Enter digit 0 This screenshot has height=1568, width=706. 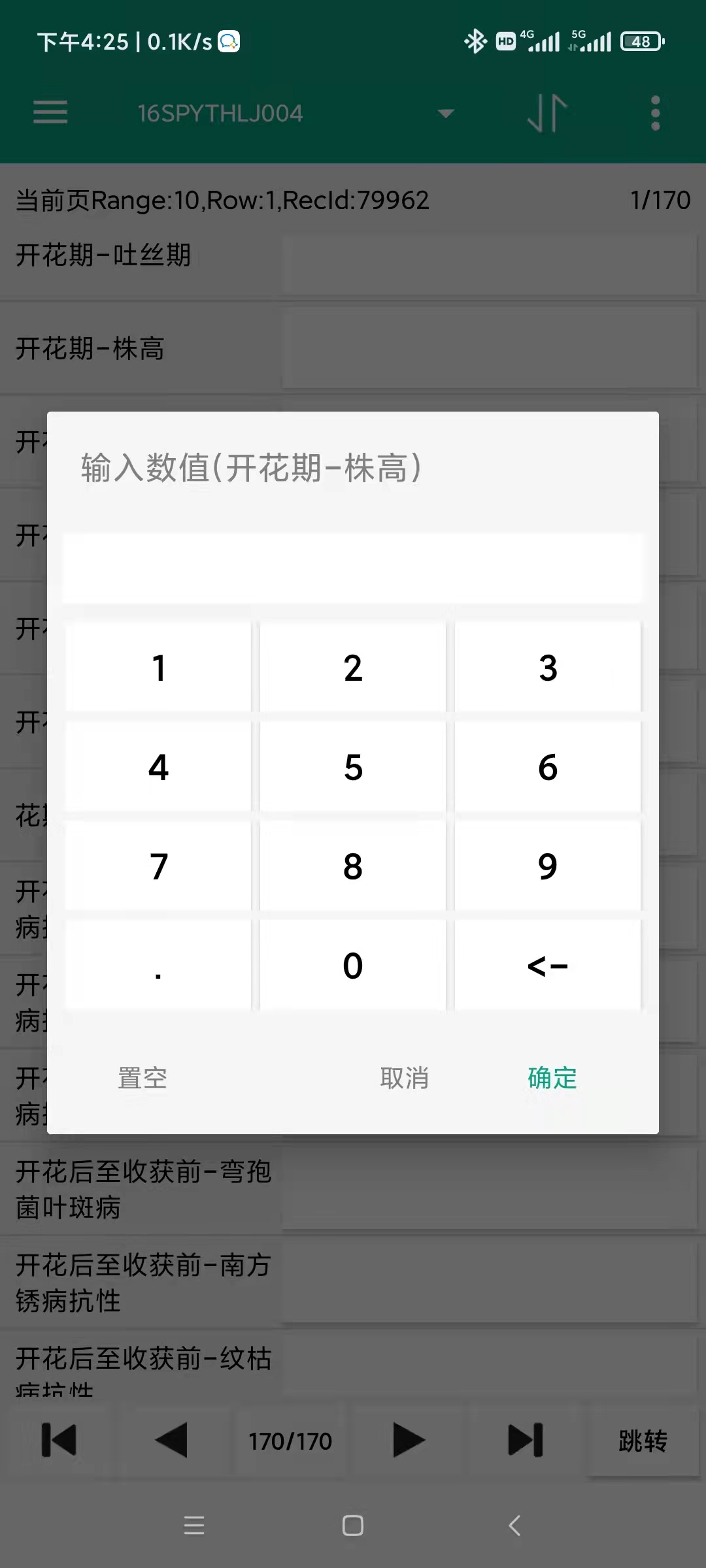[353, 966]
